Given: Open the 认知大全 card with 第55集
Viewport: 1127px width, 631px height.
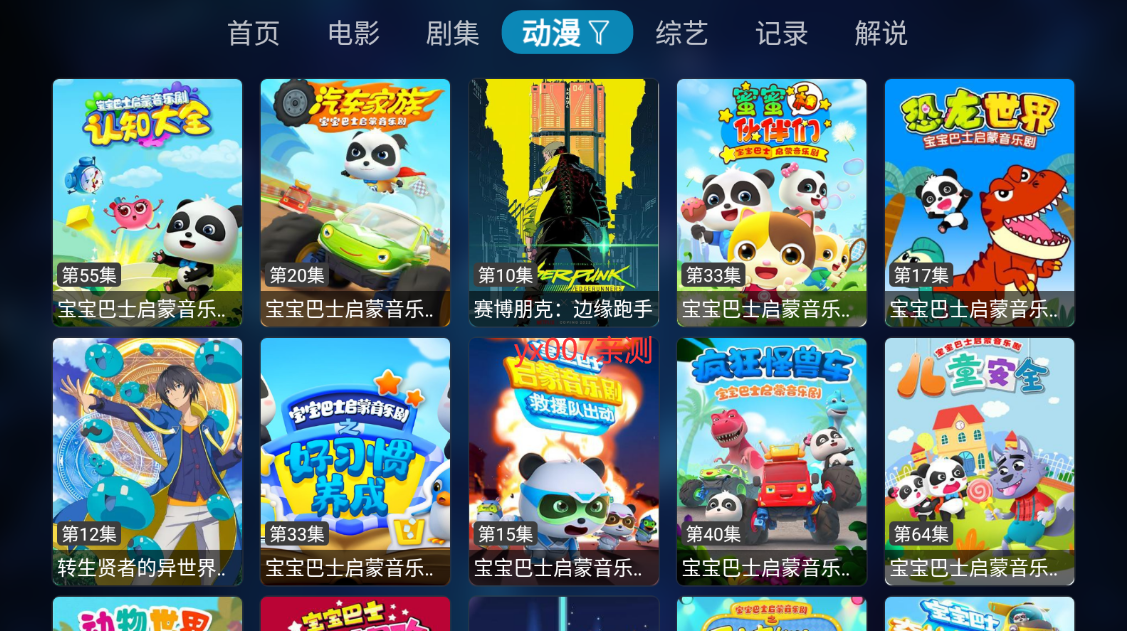Looking at the screenshot, I should click(x=147, y=202).
